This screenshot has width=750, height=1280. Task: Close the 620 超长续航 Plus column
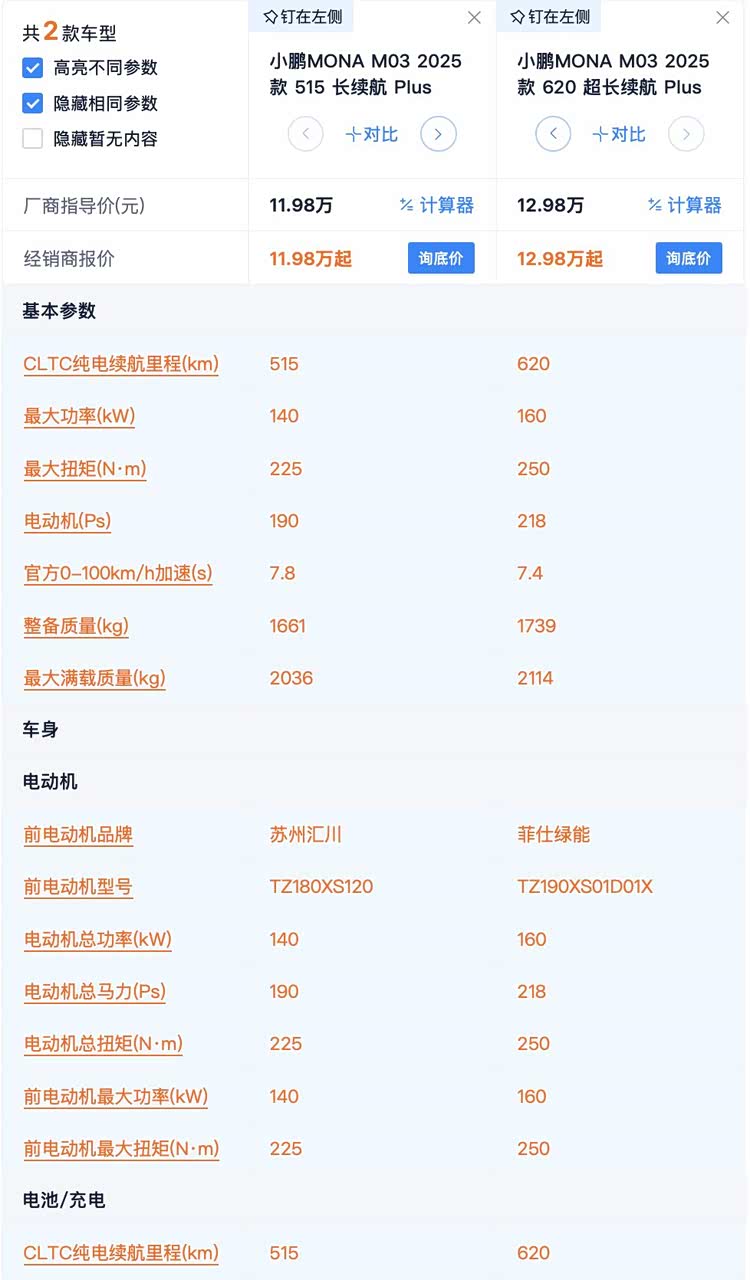coord(722,18)
